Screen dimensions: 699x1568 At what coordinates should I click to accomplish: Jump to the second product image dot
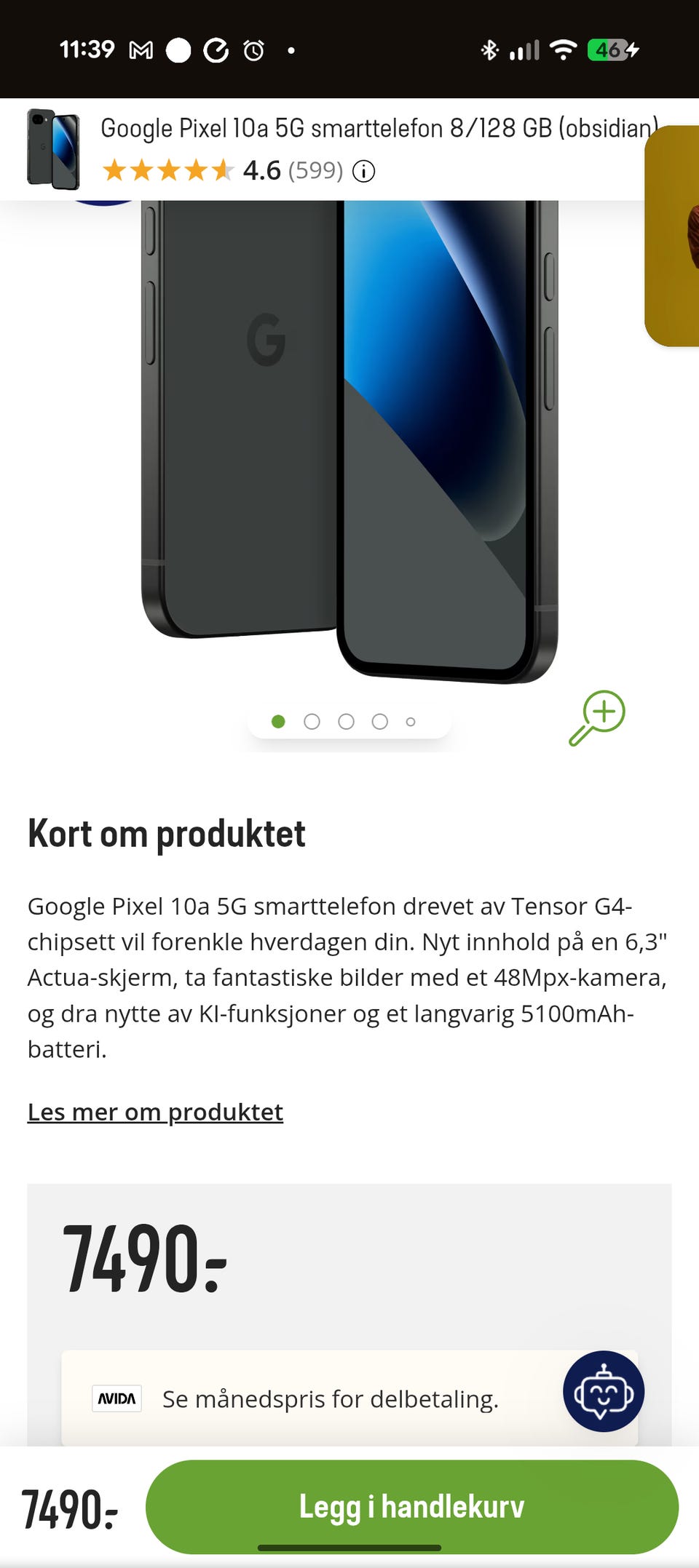tap(312, 721)
